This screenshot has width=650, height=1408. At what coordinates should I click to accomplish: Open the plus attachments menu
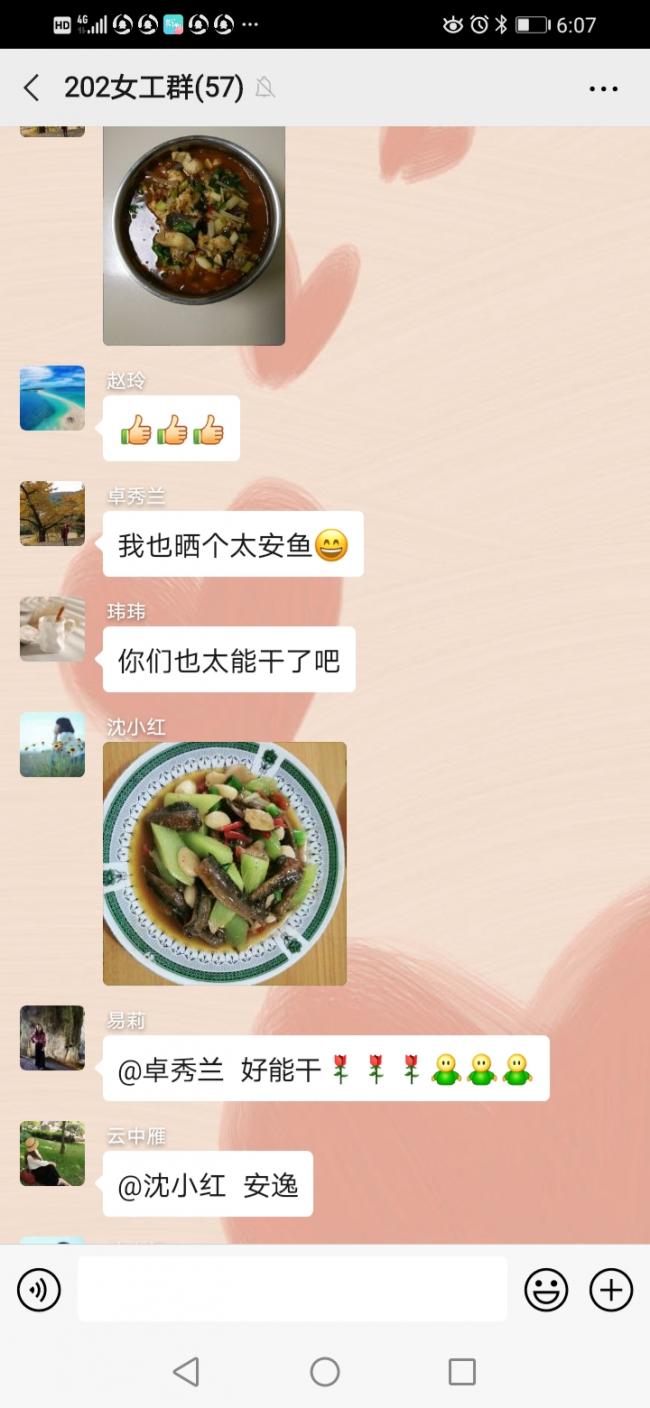tap(611, 1290)
